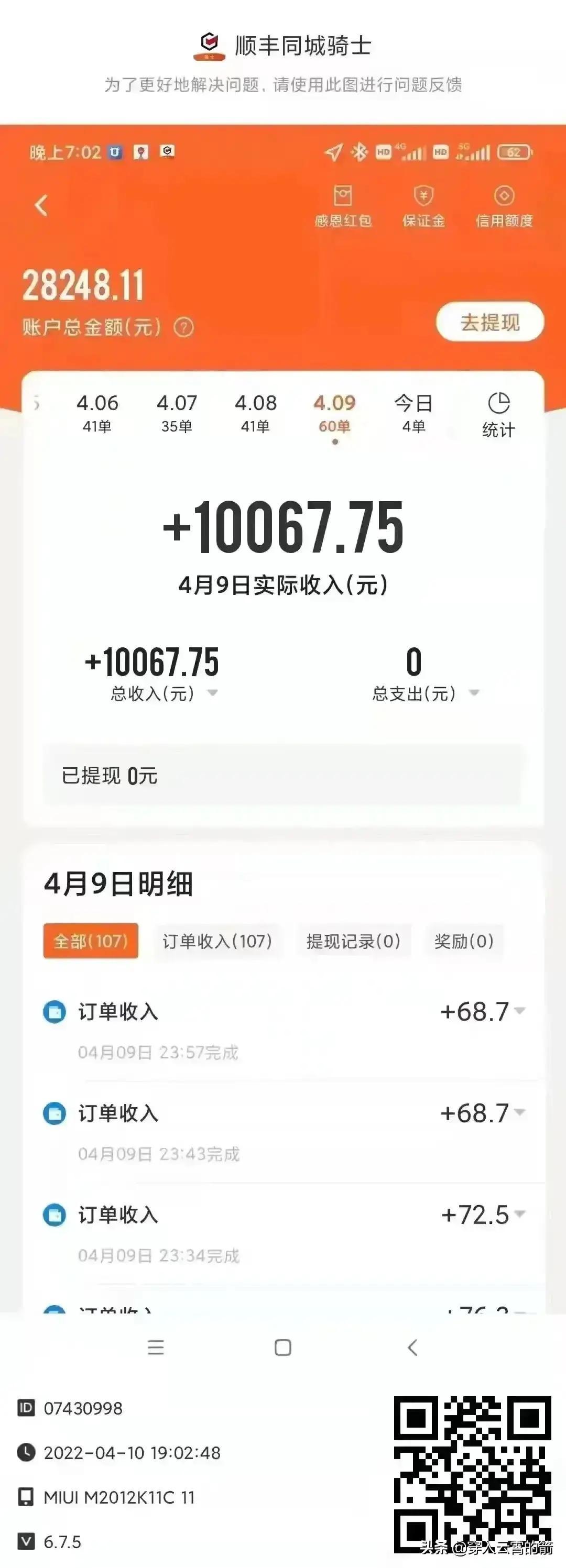Image resolution: width=566 pixels, height=1568 pixels.
Task: Tap the back arrow at top left
Action: pyautogui.click(x=41, y=205)
